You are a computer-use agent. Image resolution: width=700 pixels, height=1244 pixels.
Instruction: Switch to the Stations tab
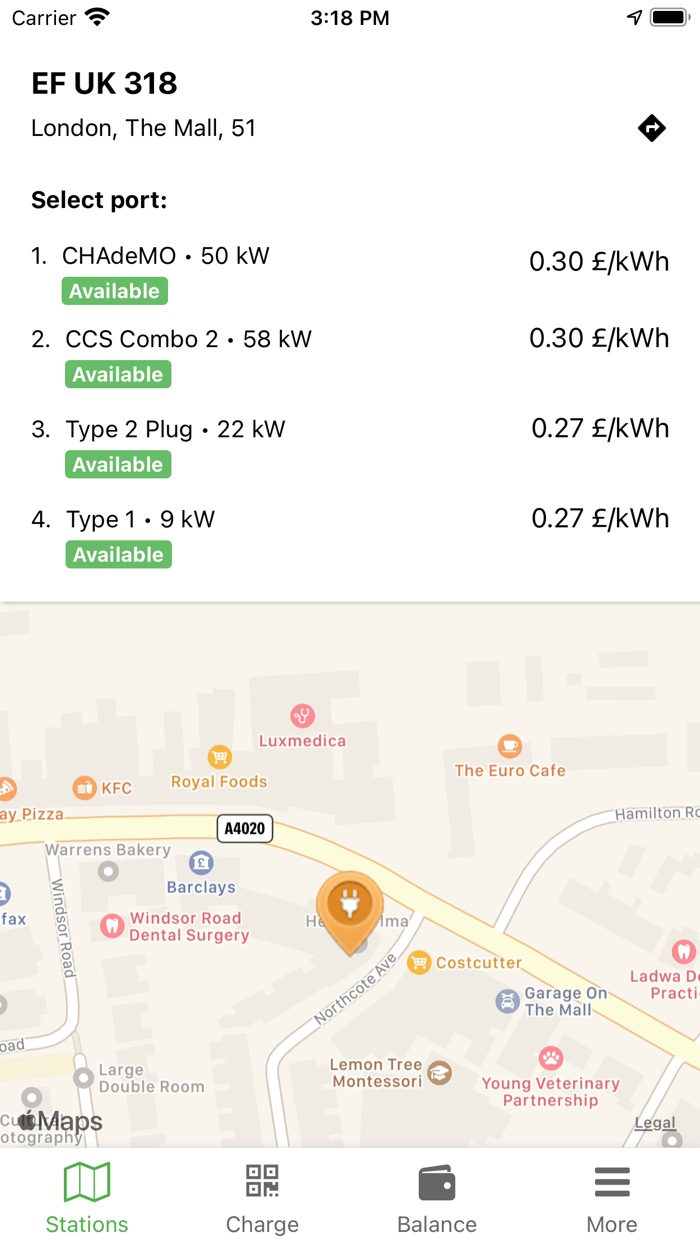point(87,1198)
